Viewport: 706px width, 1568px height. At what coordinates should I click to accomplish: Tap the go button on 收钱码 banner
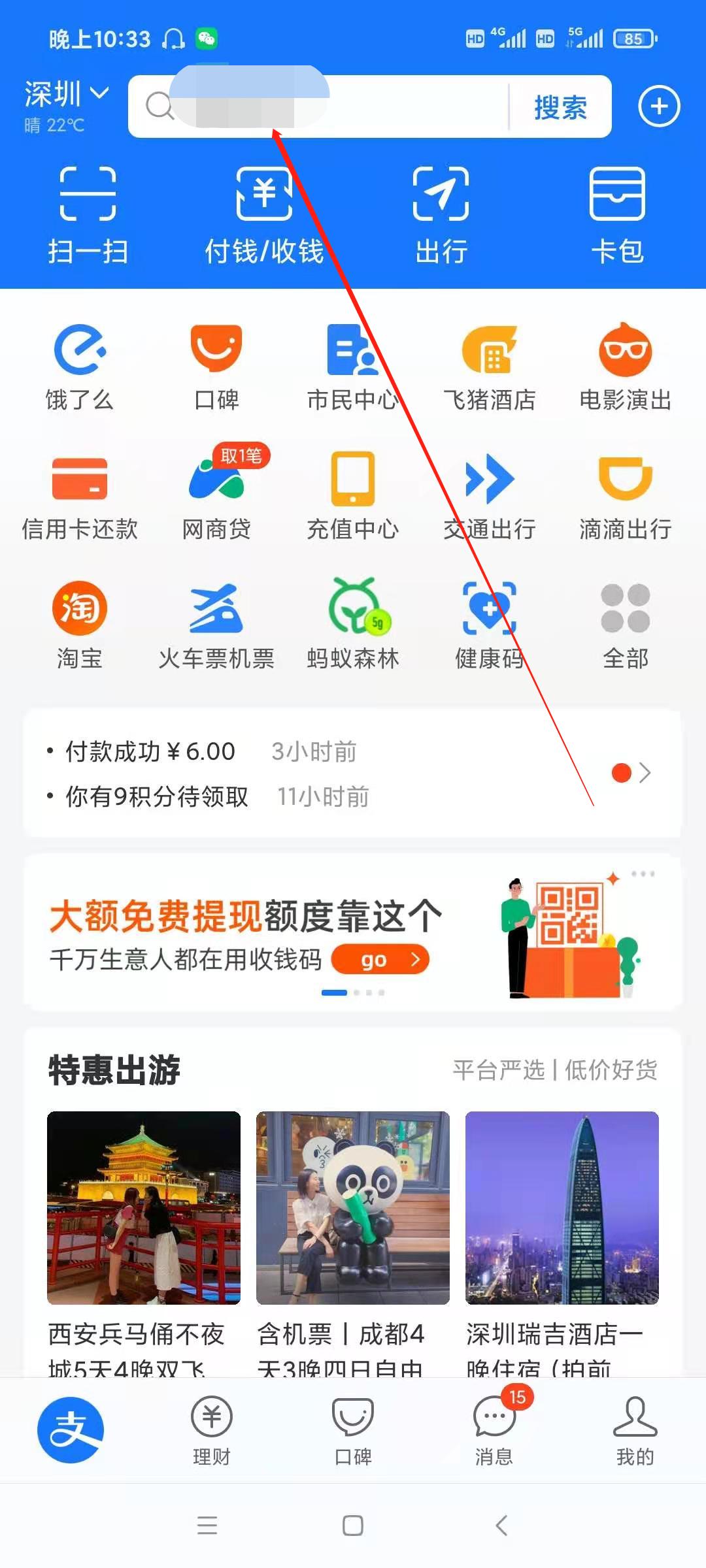tap(381, 958)
